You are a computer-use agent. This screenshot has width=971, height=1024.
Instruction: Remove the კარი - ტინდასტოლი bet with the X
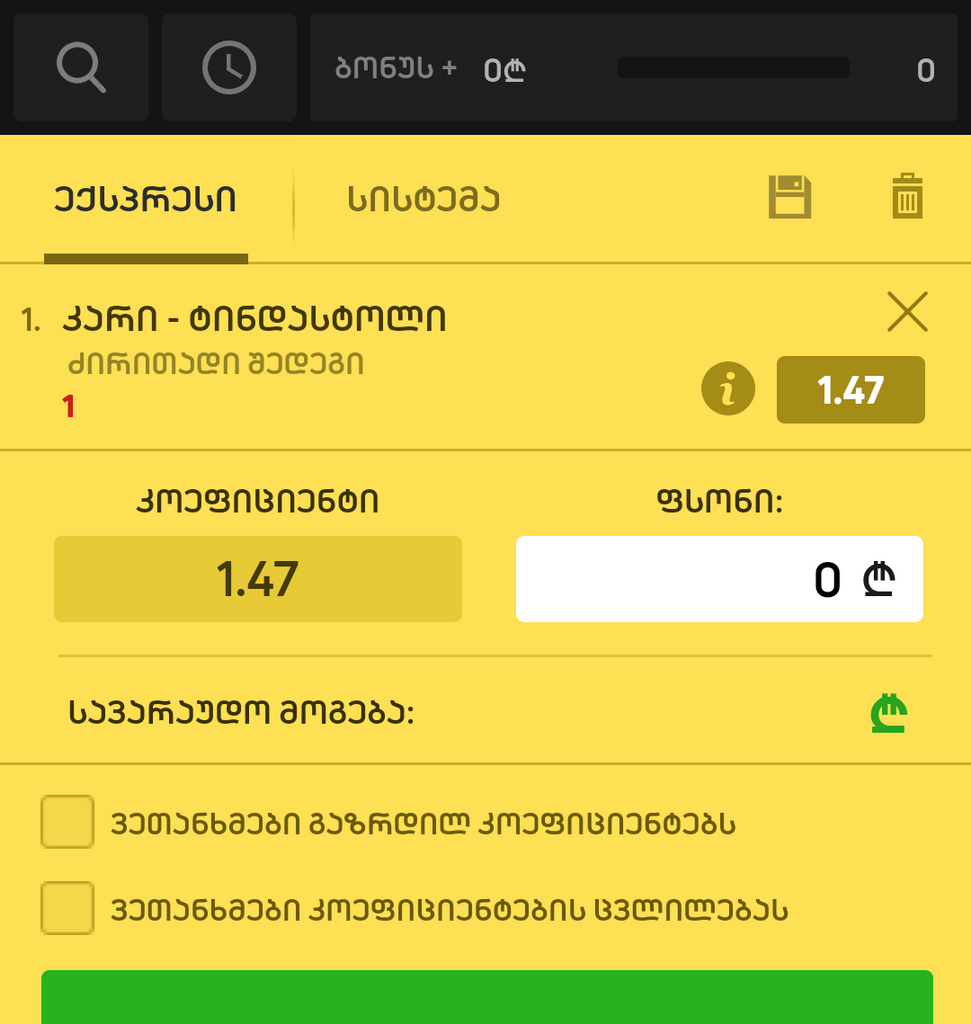[x=907, y=312]
